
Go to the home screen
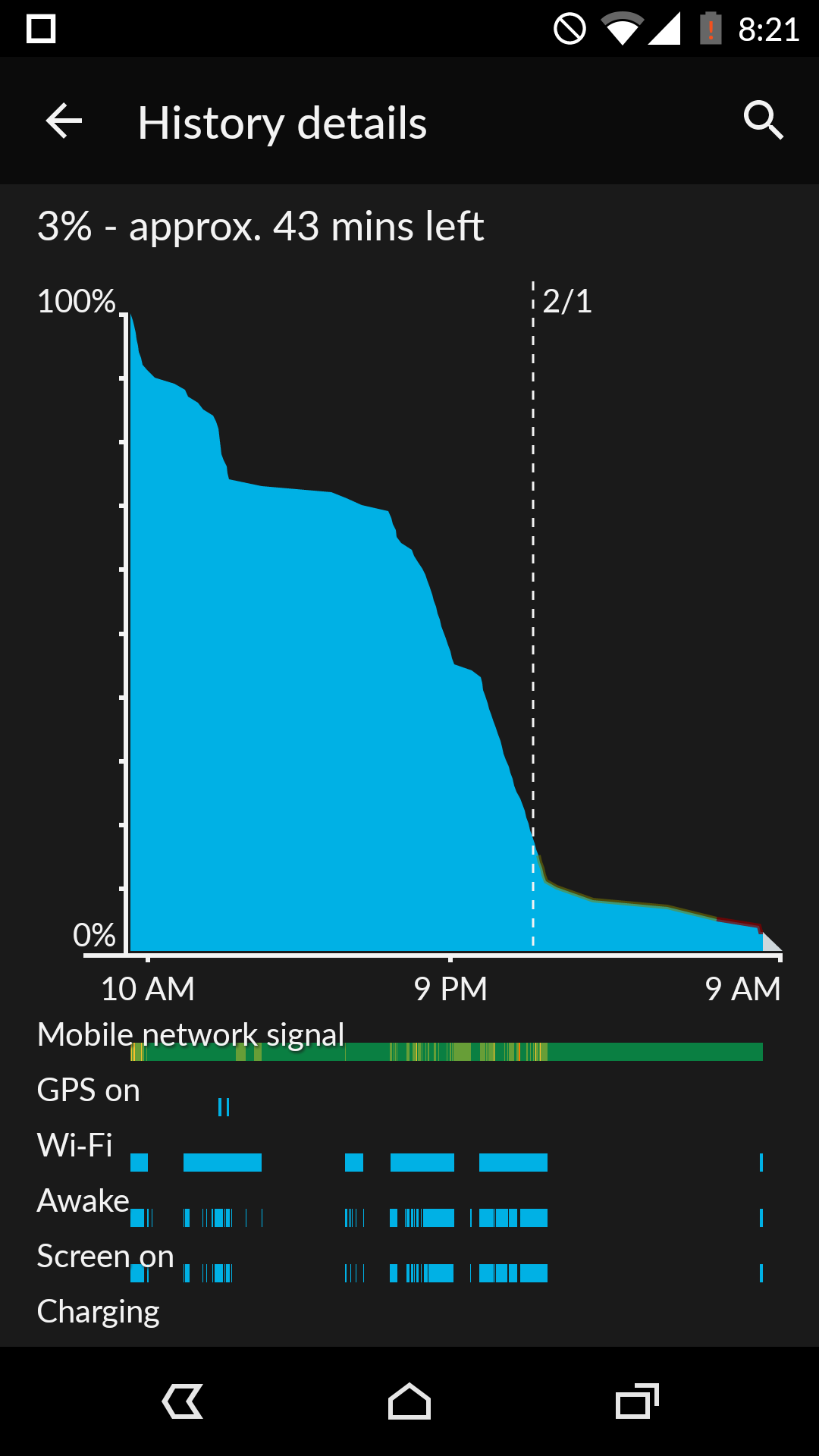click(x=409, y=1401)
